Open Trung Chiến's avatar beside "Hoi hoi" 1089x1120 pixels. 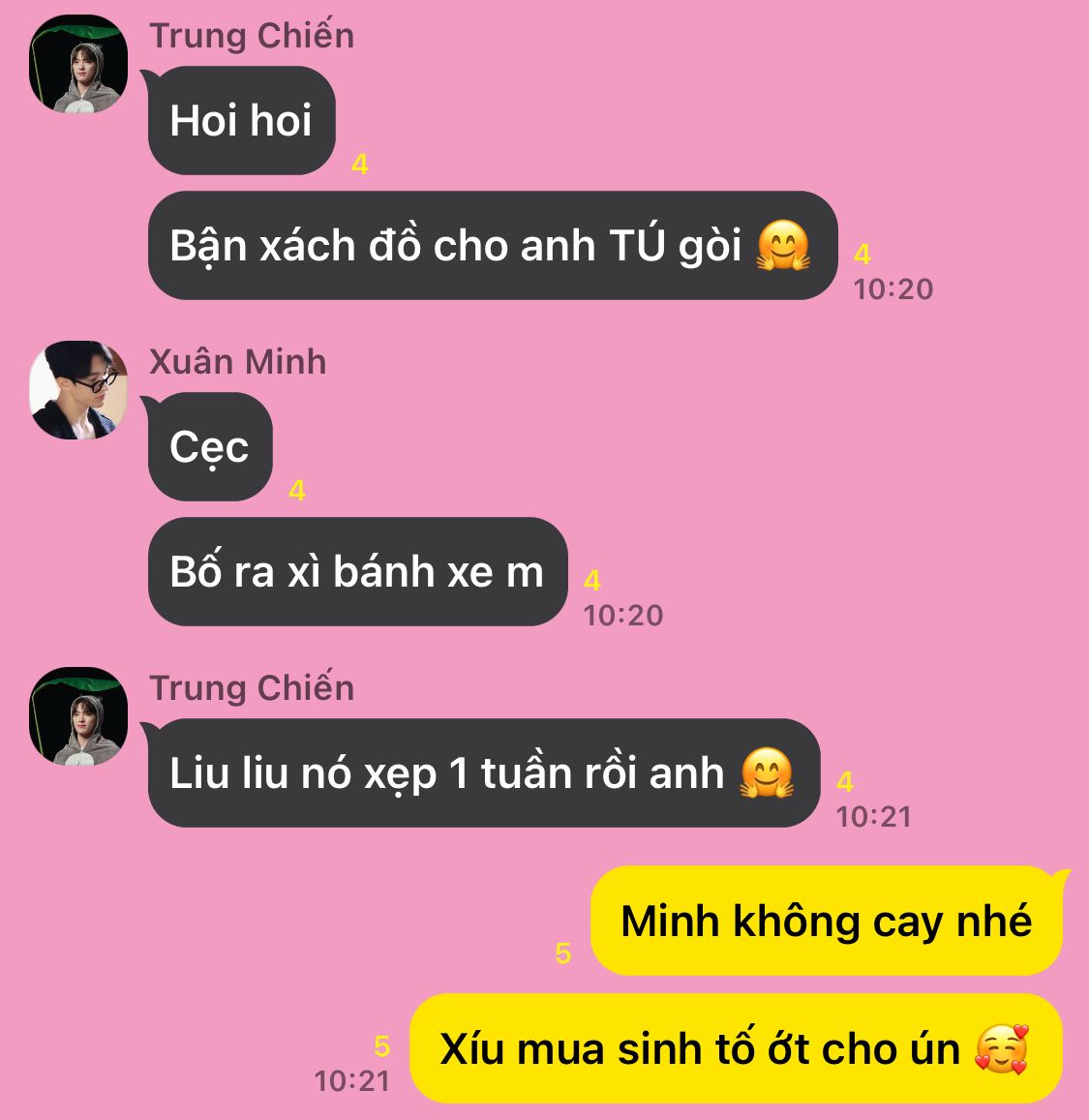[78, 65]
